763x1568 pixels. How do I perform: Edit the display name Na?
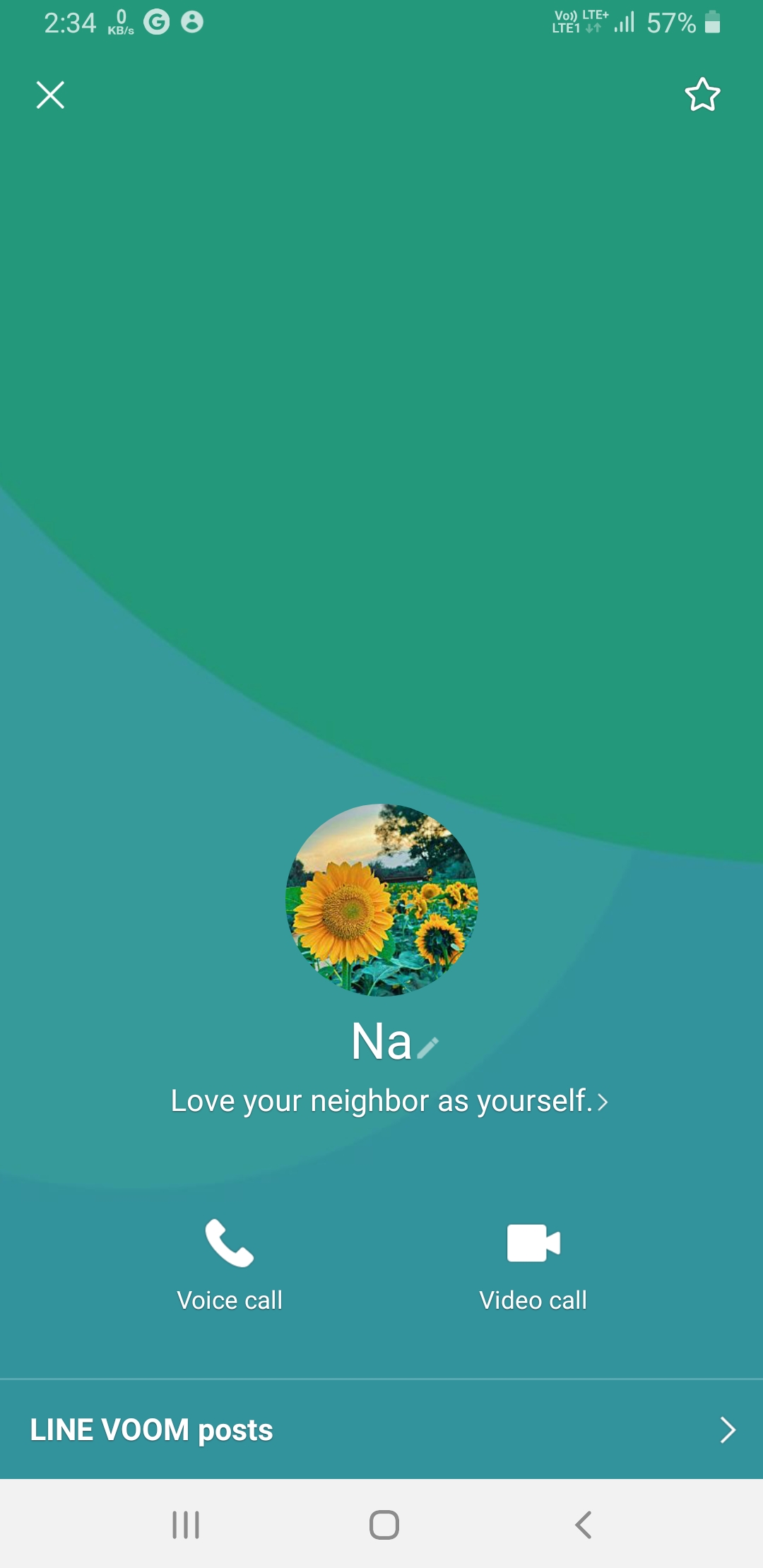point(427,1047)
